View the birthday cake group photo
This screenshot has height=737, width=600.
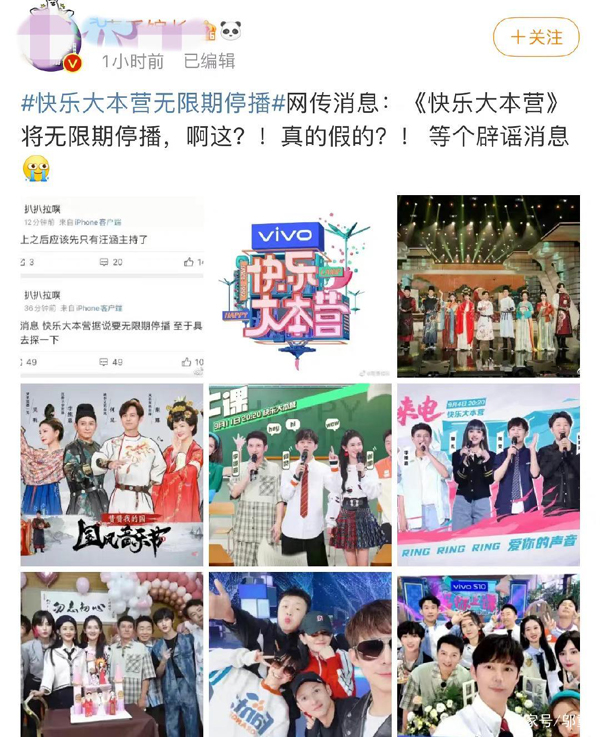pyautogui.click(x=112, y=654)
